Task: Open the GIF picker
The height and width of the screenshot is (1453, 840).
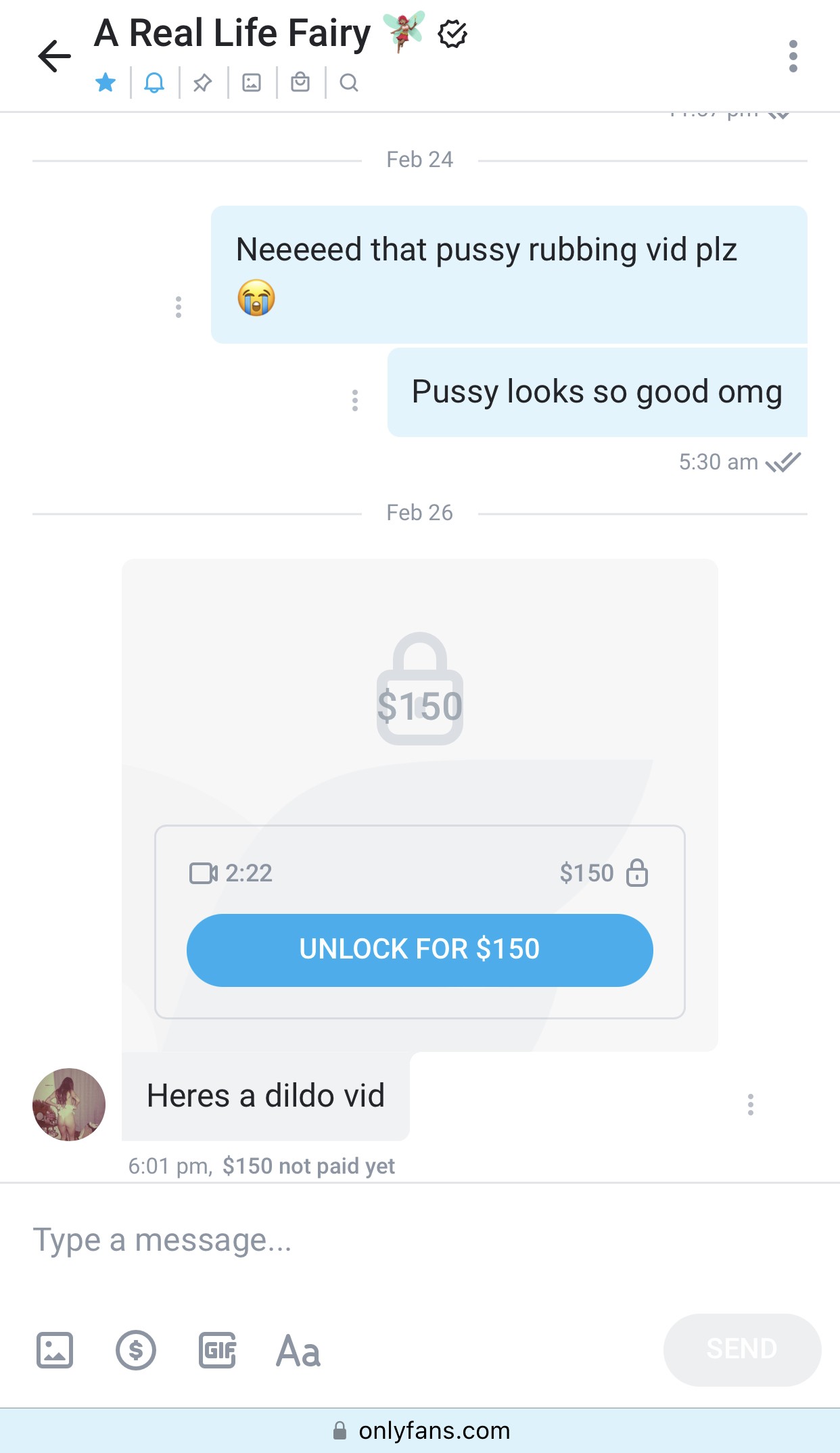Action: pyautogui.click(x=217, y=1350)
